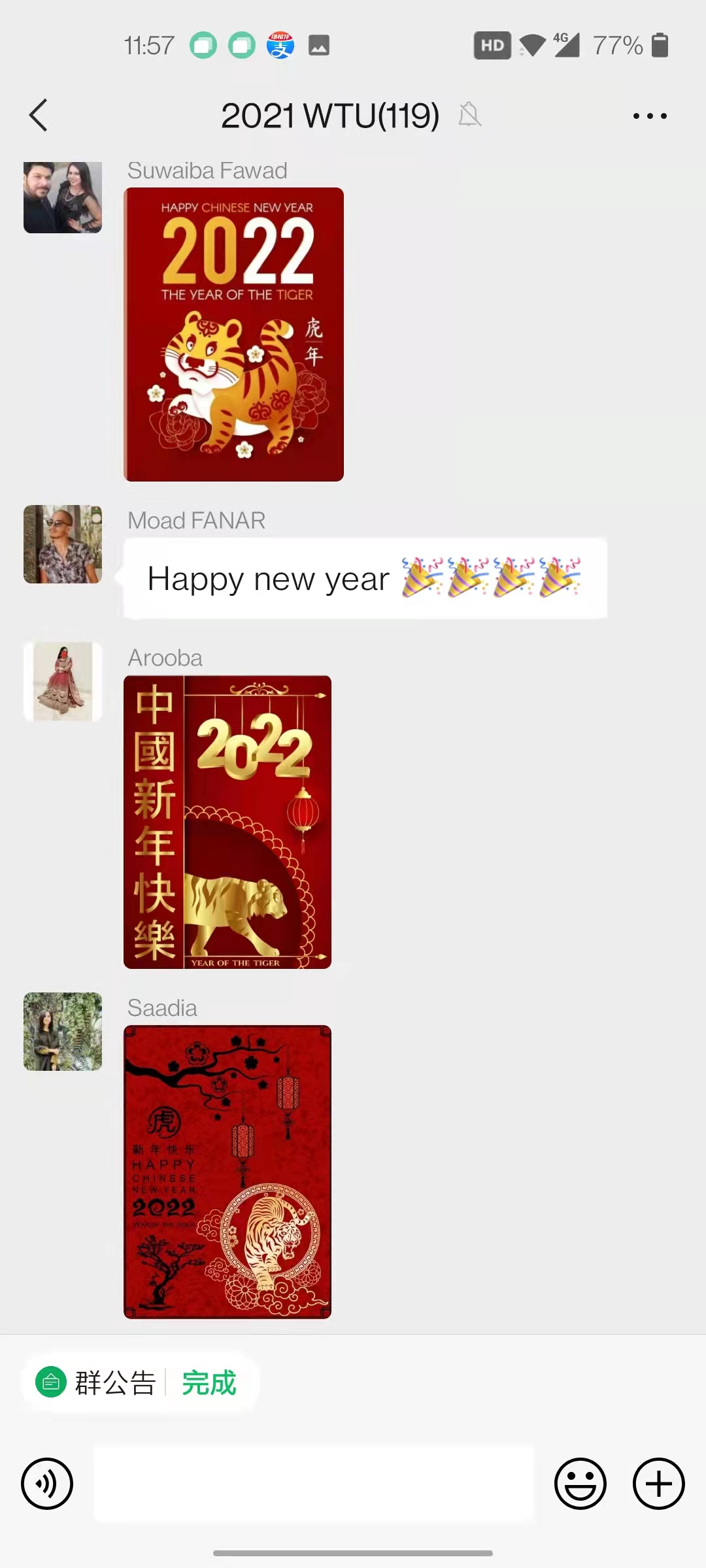Image resolution: width=706 pixels, height=1568 pixels.
Task: Open Saadia's profile avatar
Action: (x=63, y=1032)
